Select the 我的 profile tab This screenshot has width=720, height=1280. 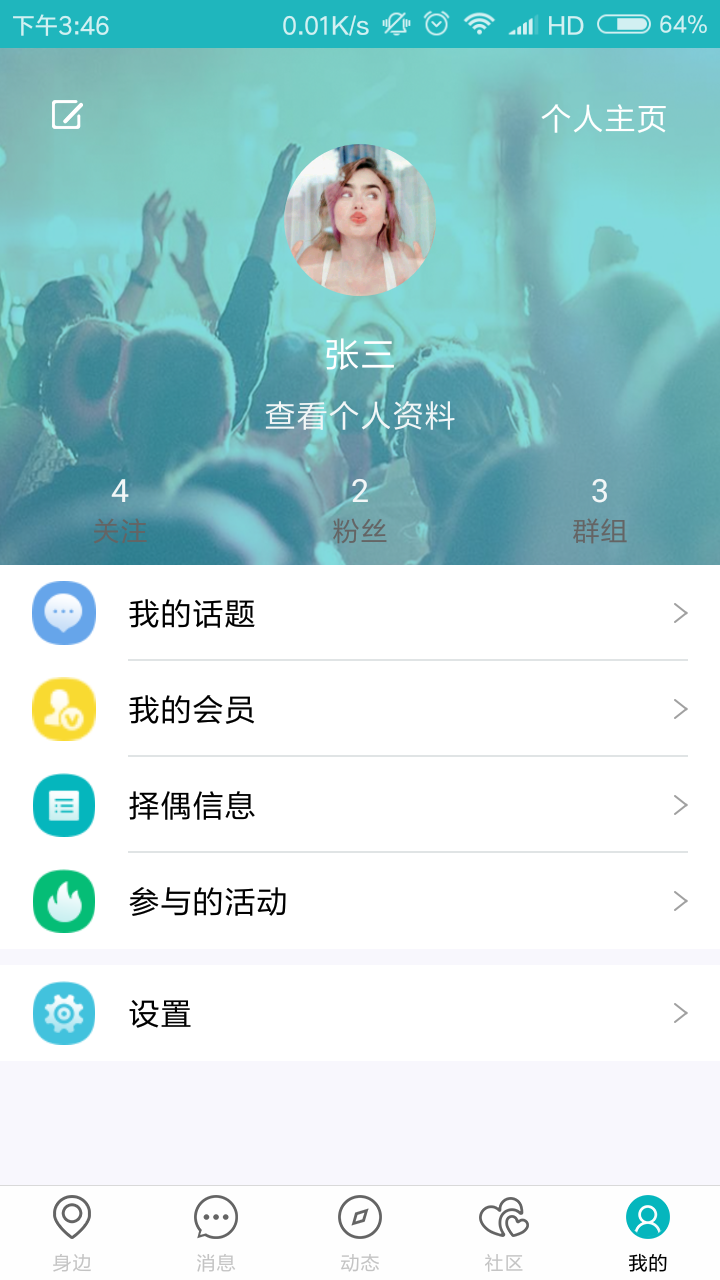[648, 1233]
